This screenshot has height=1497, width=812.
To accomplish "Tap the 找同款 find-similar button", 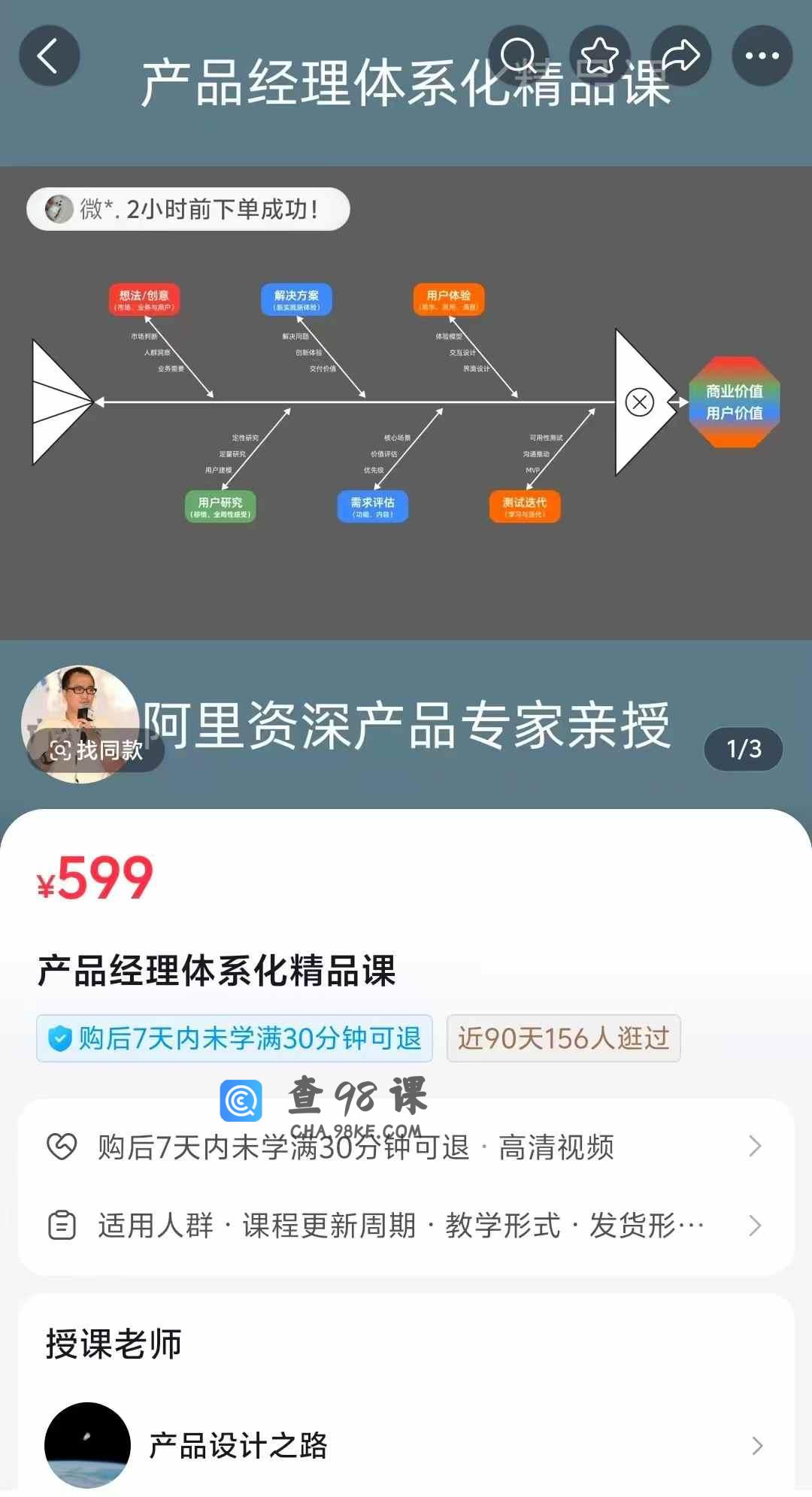I will pyautogui.click(x=96, y=750).
